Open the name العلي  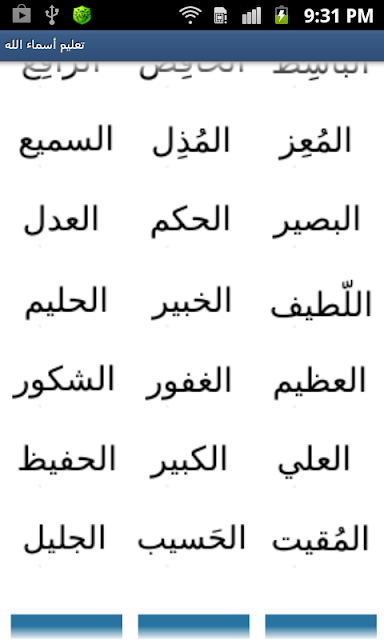click(314, 462)
